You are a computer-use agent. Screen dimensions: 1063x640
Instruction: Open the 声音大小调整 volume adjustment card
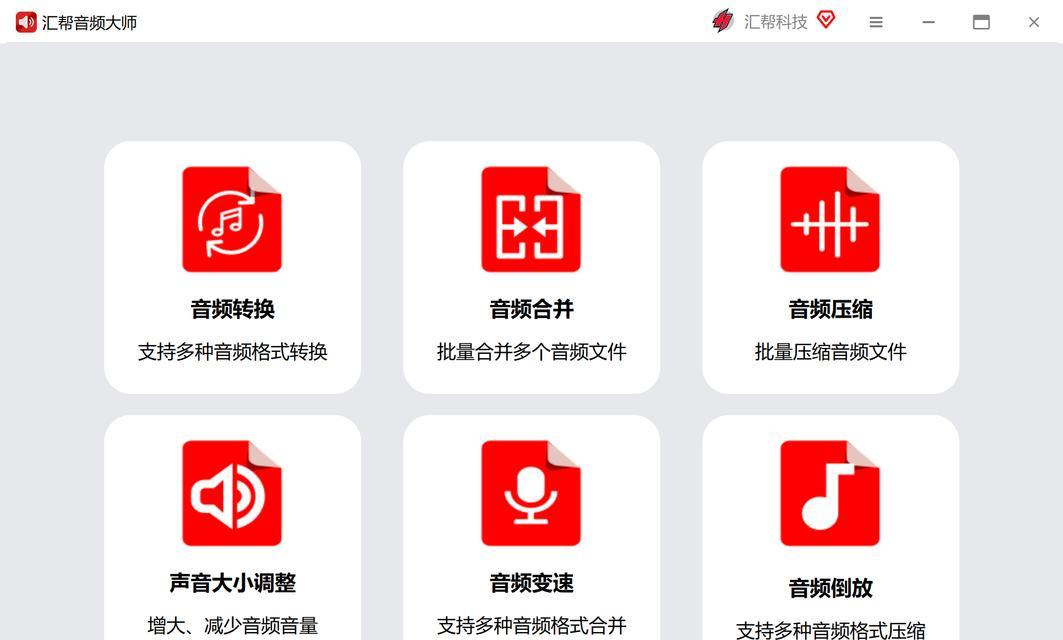pos(232,530)
